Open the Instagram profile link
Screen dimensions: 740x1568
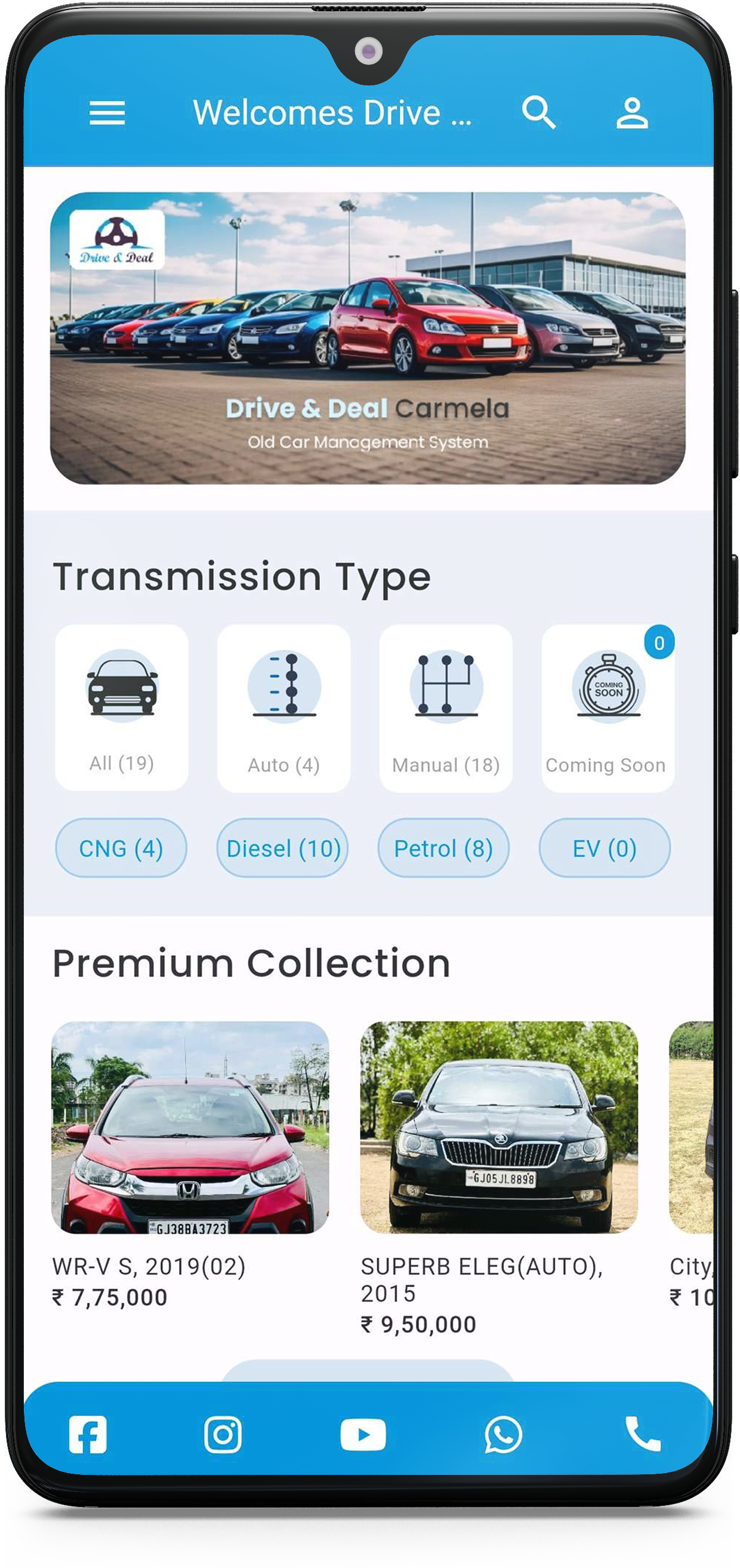(223, 1435)
